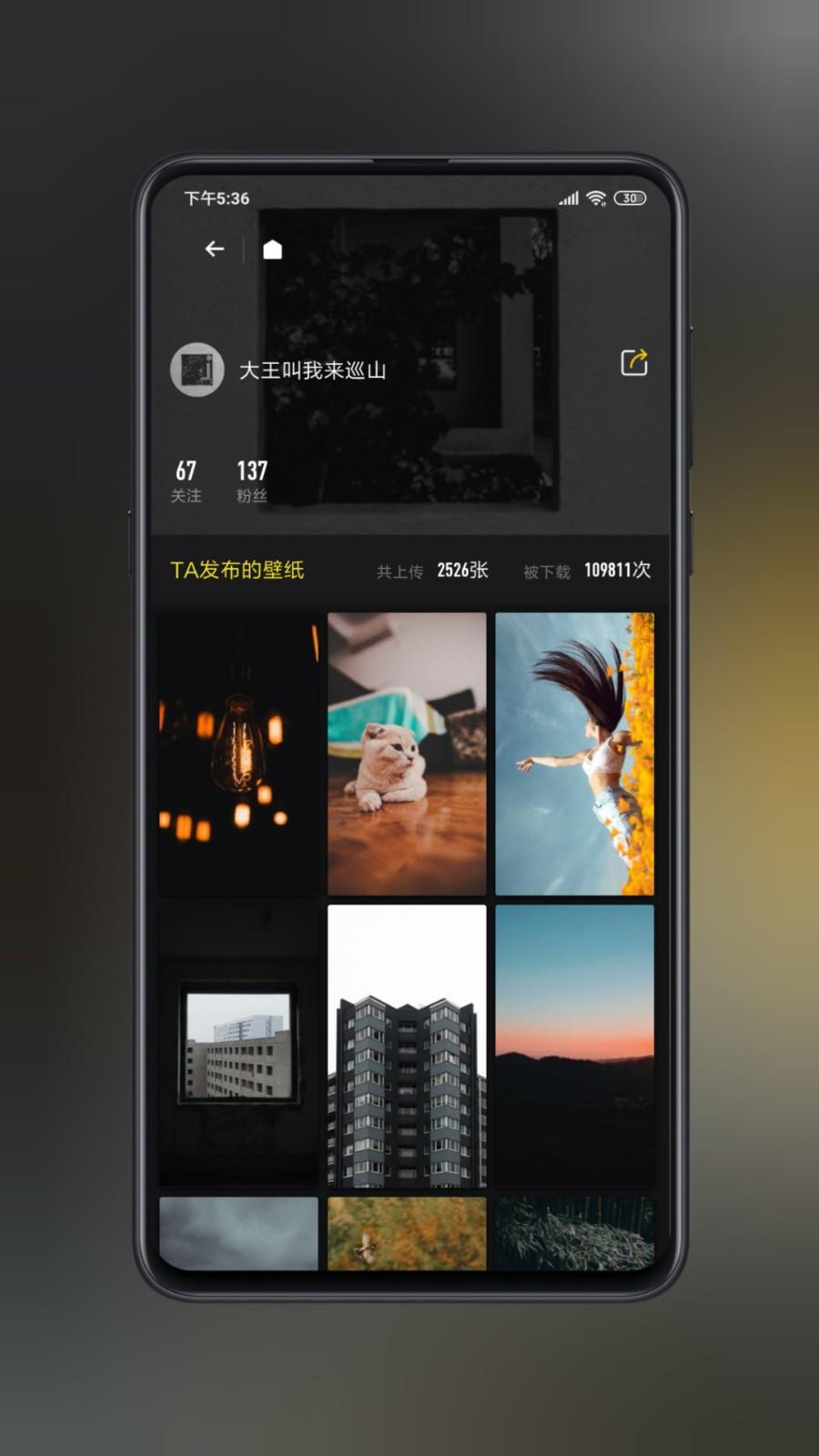Navigate back using the arrow icon
The width and height of the screenshot is (819, 1456).
click(213, 248)
